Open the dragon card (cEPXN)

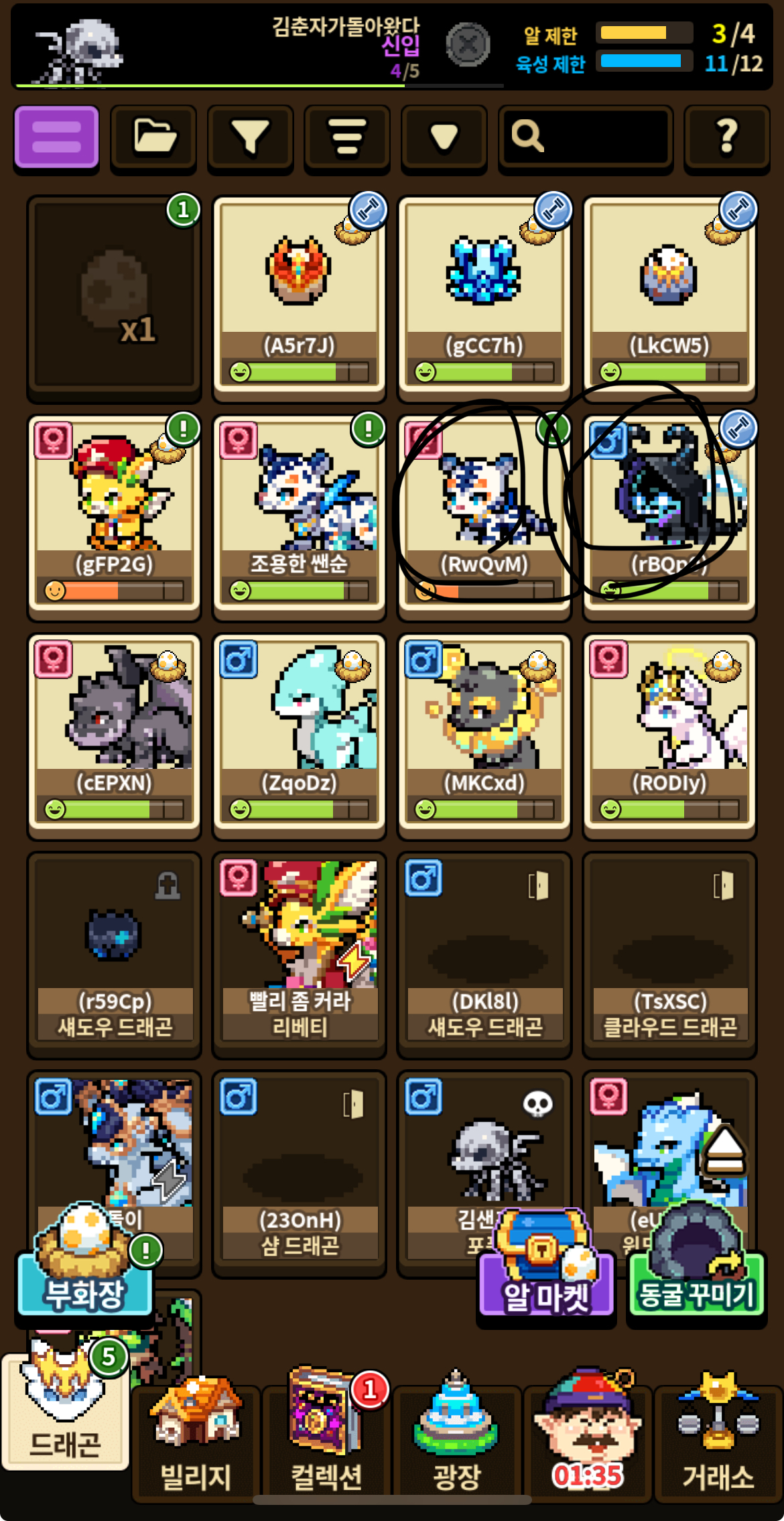(114, 734)
